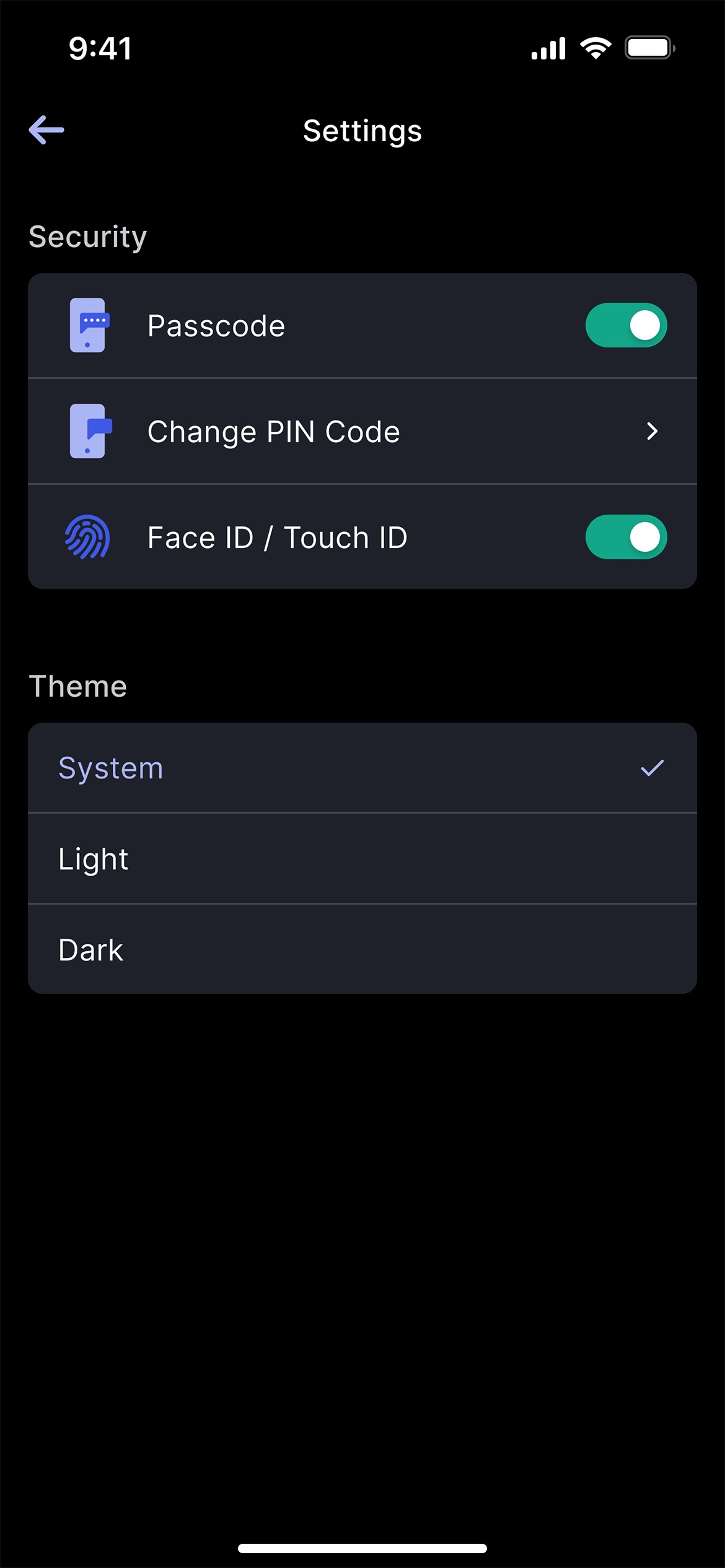Click the Passcode lock screen icon
The height and width of the screenshot is (1568, 725).
(89, 324)
